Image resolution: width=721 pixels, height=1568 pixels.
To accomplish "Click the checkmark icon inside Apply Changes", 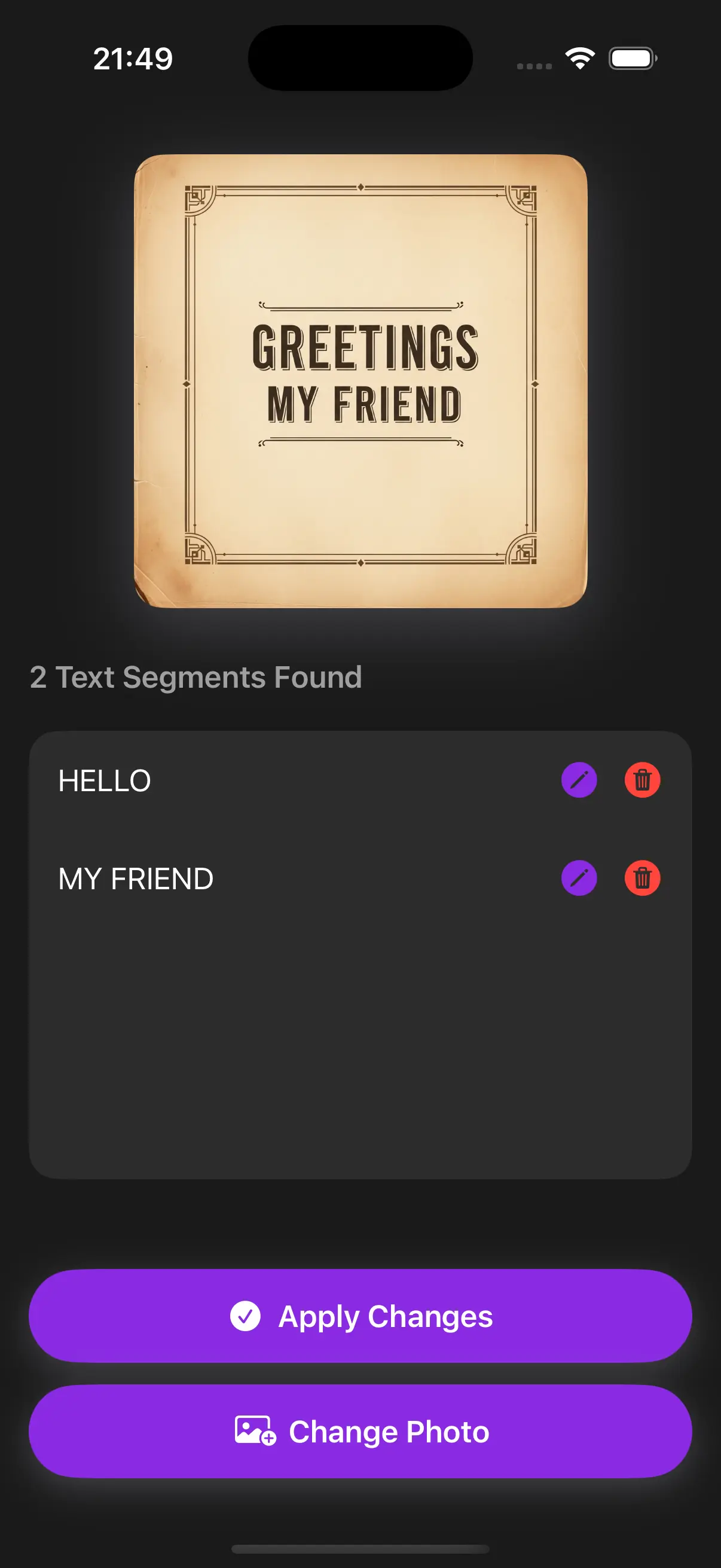I will (246, 1316).
